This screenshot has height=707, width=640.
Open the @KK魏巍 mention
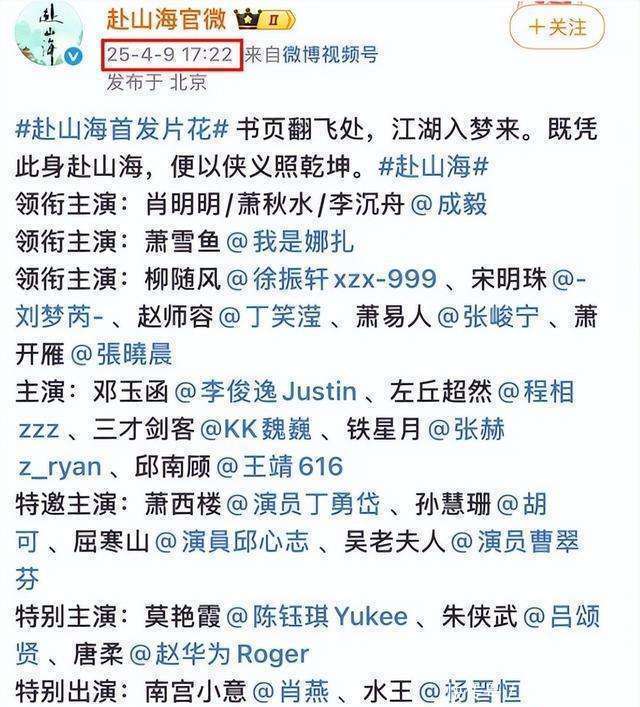[x=254, y=428]
